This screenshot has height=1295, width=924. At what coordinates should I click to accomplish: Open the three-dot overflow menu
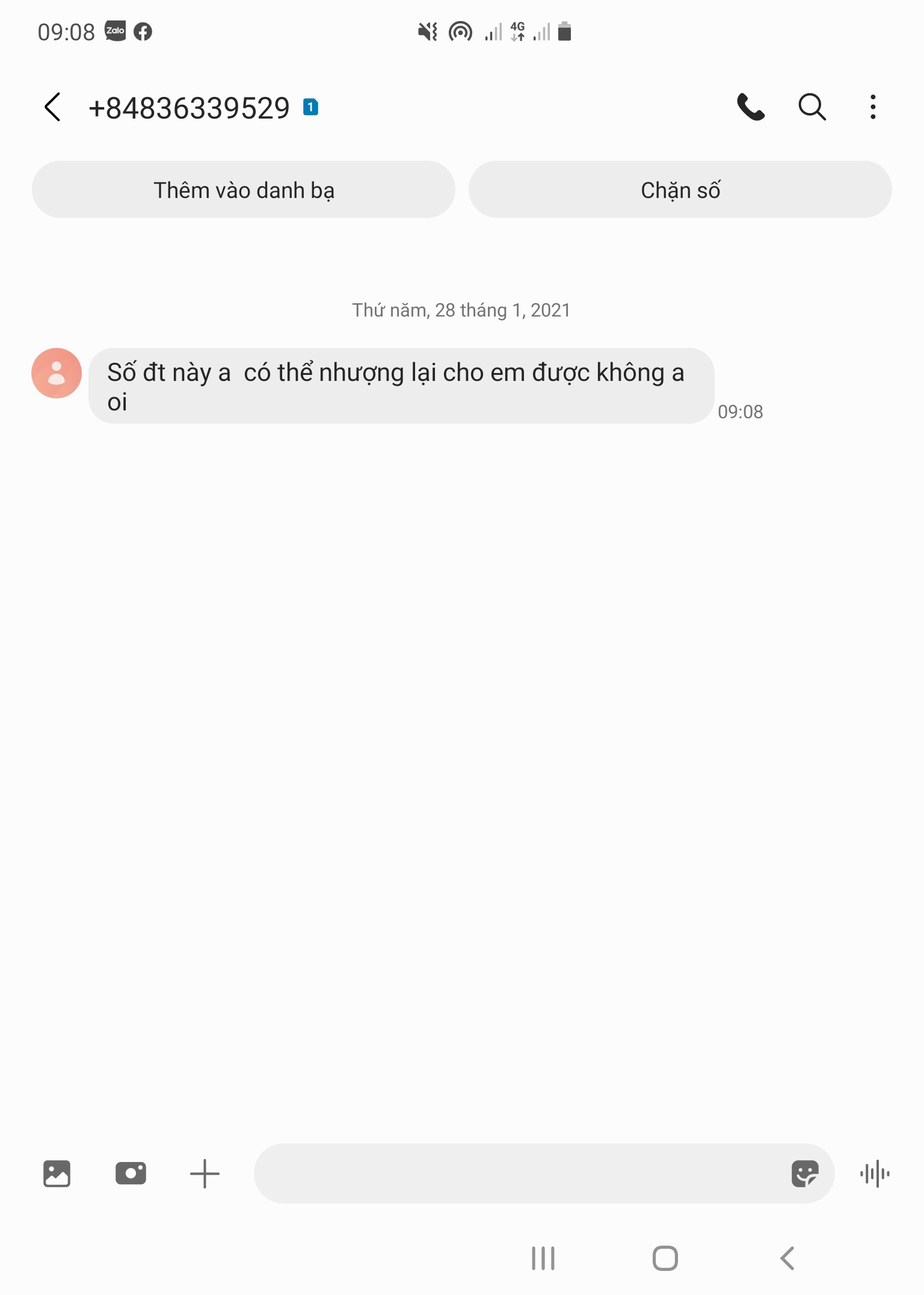tap(872, 107)
